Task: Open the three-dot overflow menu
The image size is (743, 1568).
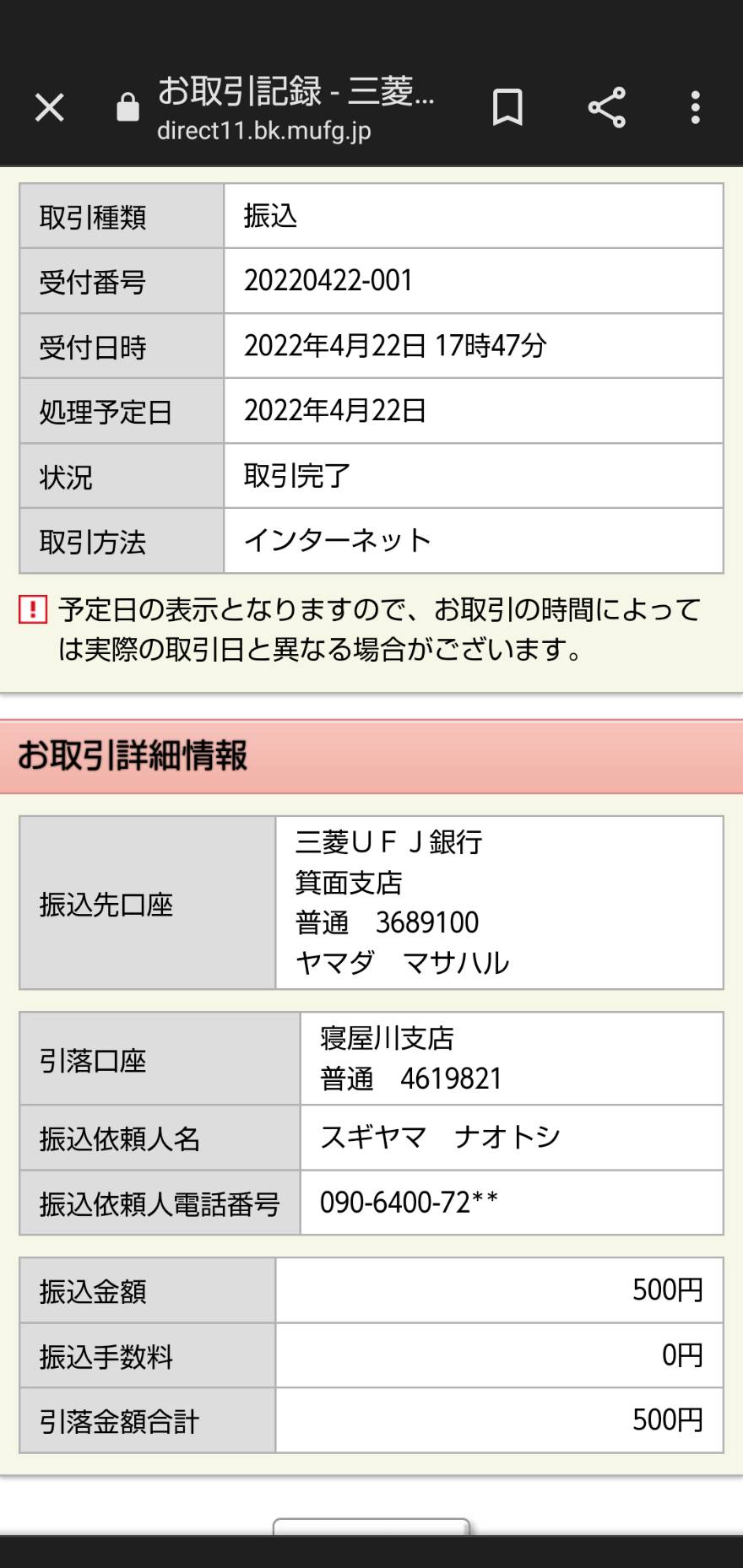Action: 695,108
